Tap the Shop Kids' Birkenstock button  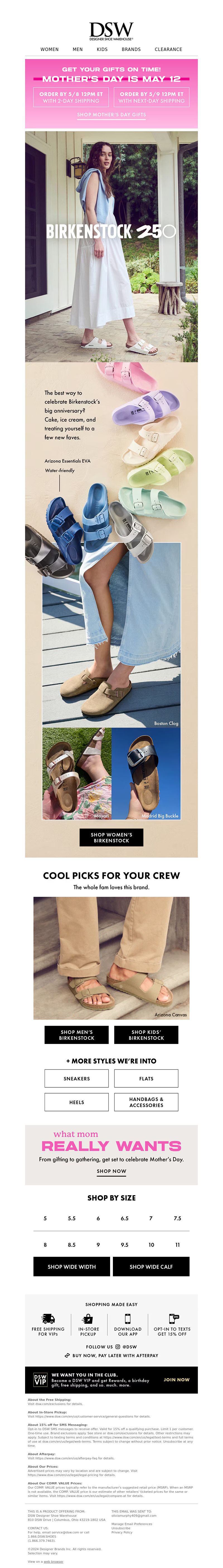coord(146,1035)
